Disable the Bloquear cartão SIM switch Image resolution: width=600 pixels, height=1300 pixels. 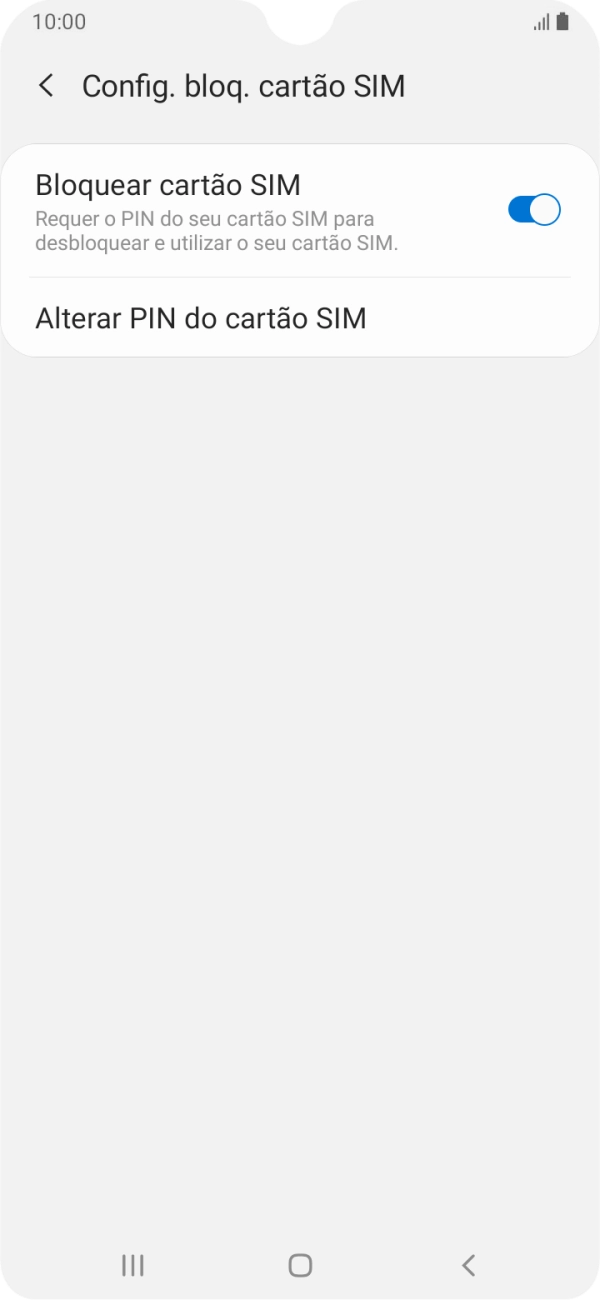pos(534,210)
